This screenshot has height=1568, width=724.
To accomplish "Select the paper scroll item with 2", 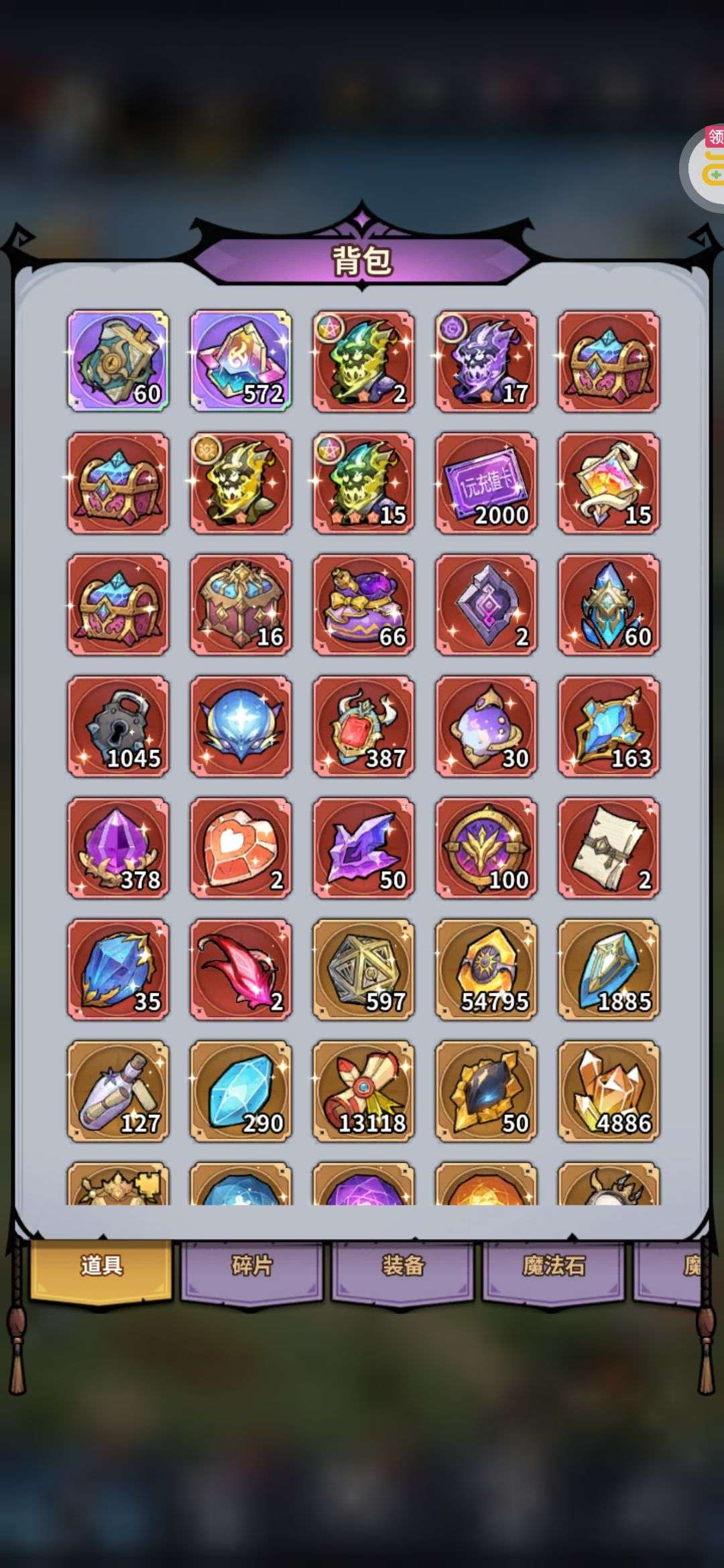I will (x=609, y=848).
